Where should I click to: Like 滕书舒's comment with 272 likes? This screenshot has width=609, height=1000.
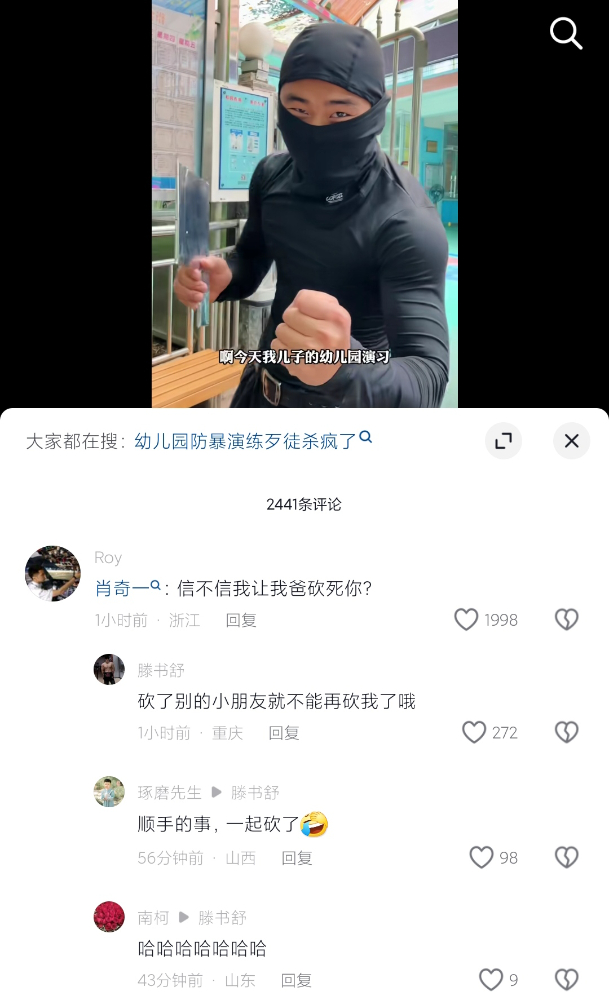pos(474,733)
